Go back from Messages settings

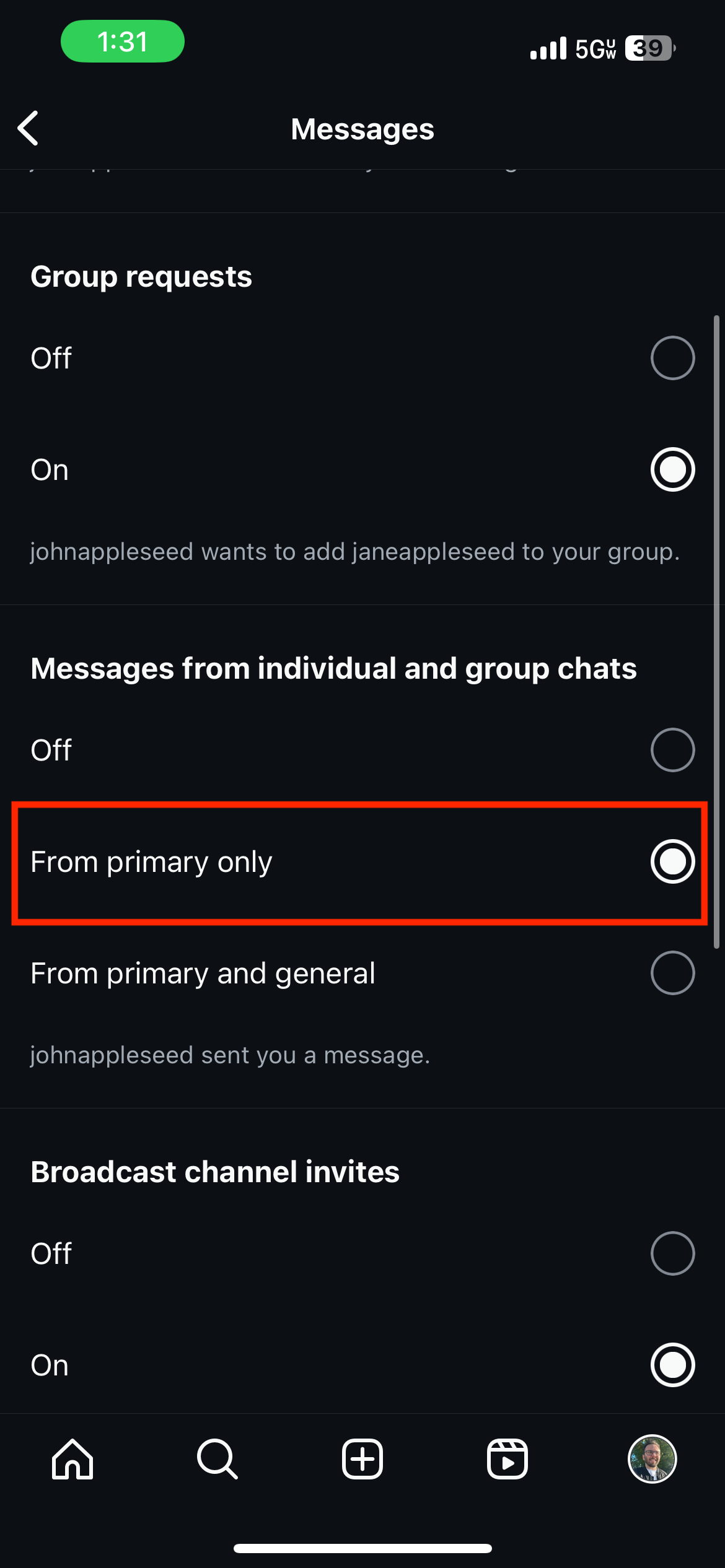[x=29, y=128]
